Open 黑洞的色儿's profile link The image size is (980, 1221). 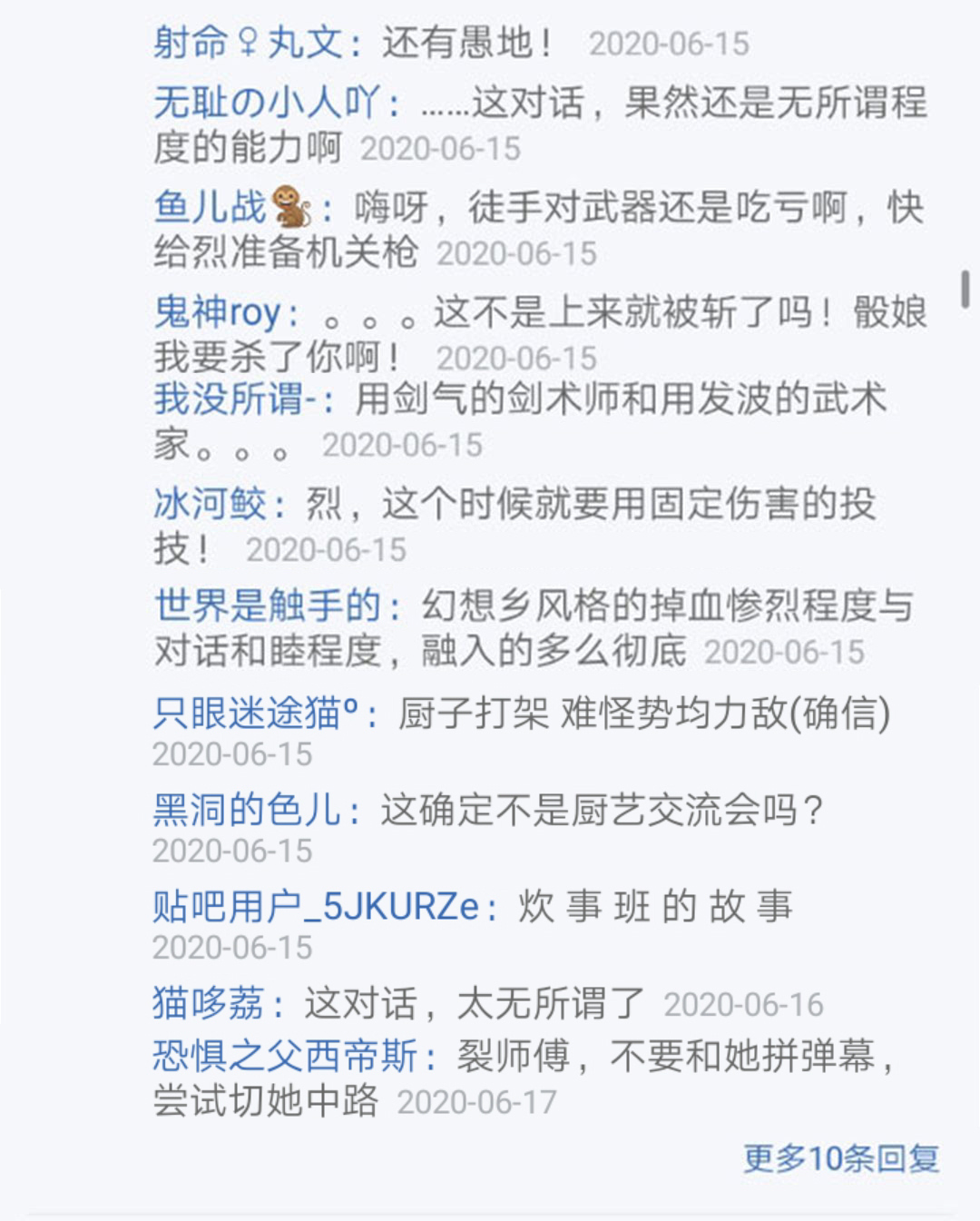(x=246, y=810)
